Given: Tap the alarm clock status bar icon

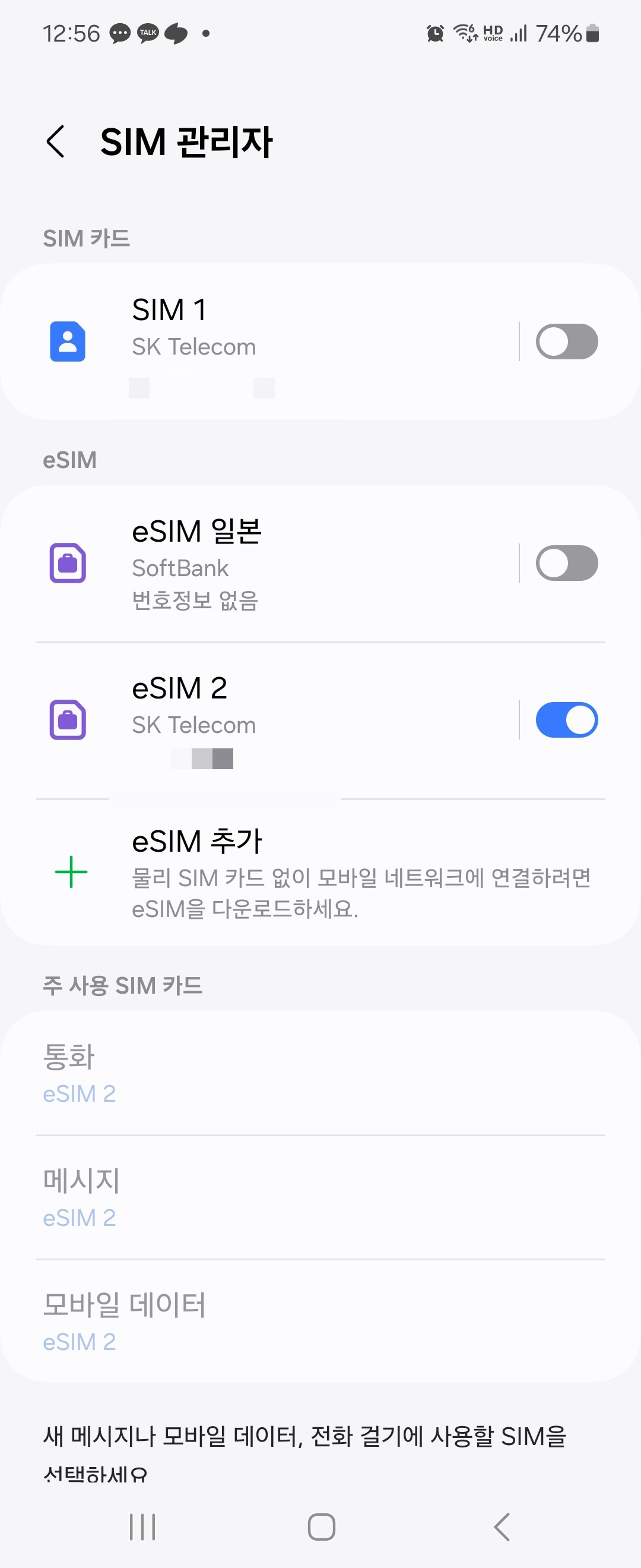Looking at the screenshot, I should tap(436, 33).
